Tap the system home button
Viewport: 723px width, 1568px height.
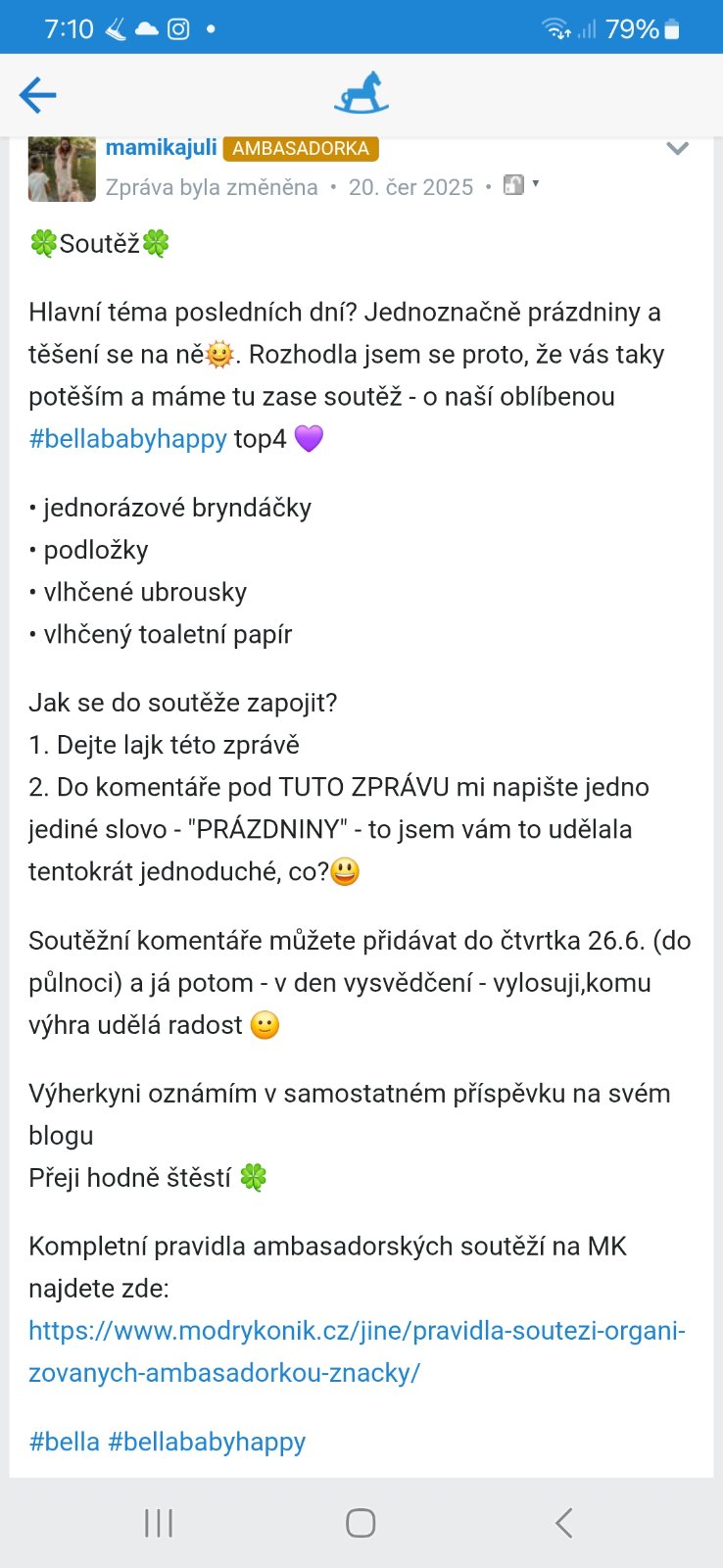tap(361, 1522)
